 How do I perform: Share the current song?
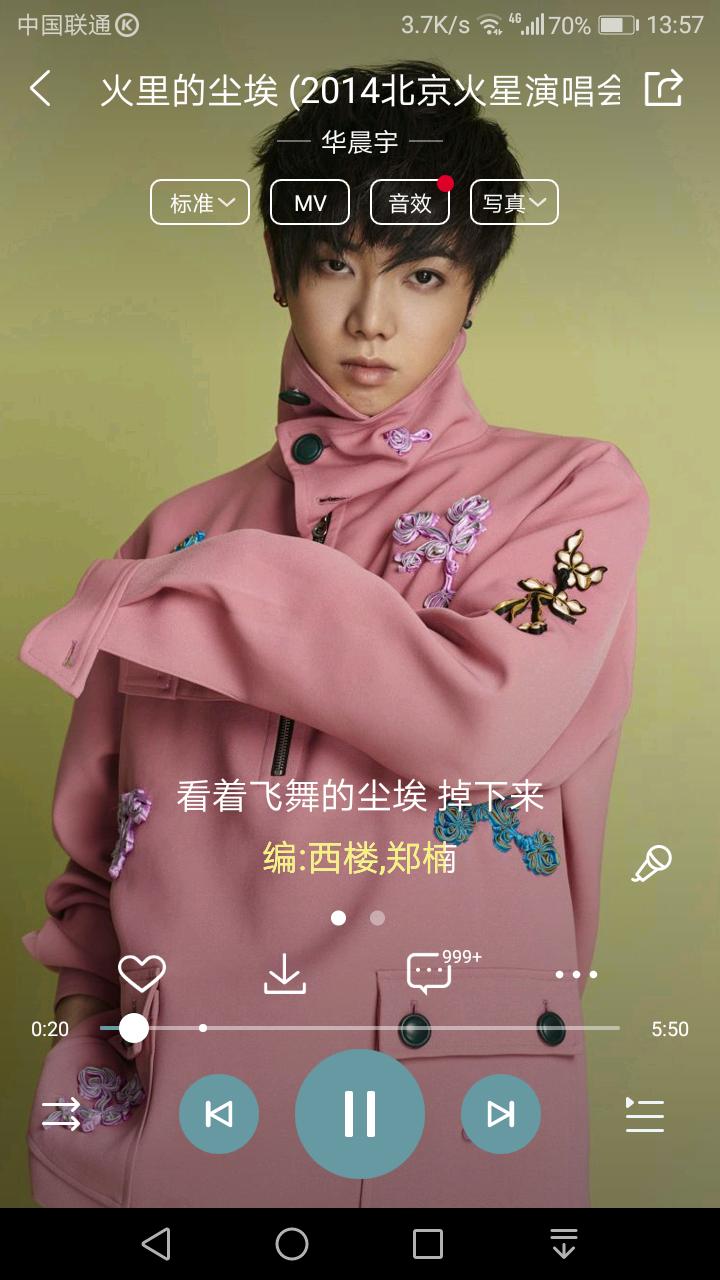coord(663,88)
